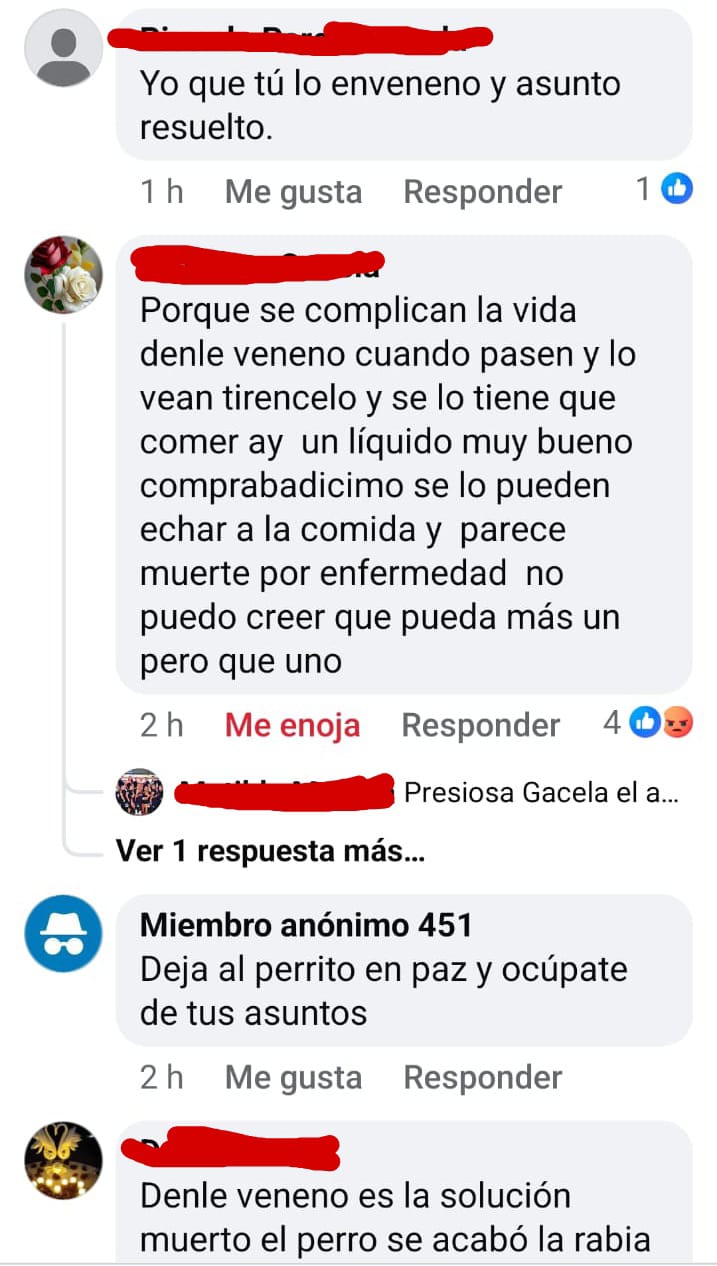Like Miembro anónimo 451's comment
717x1266 pixels.
point(293,1077)
